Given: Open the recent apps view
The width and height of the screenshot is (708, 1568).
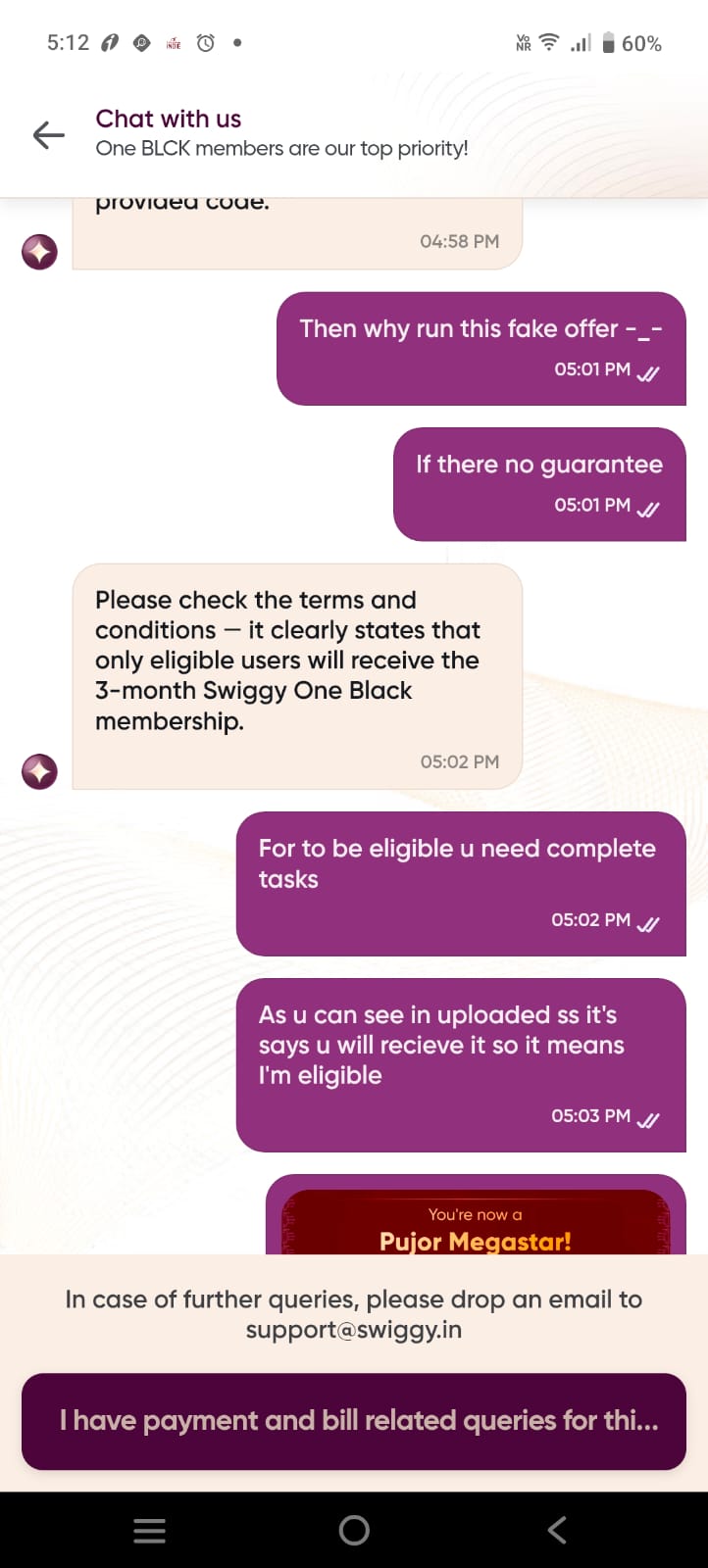Looking at the screenshot, I should click(x=149, y=1530).
